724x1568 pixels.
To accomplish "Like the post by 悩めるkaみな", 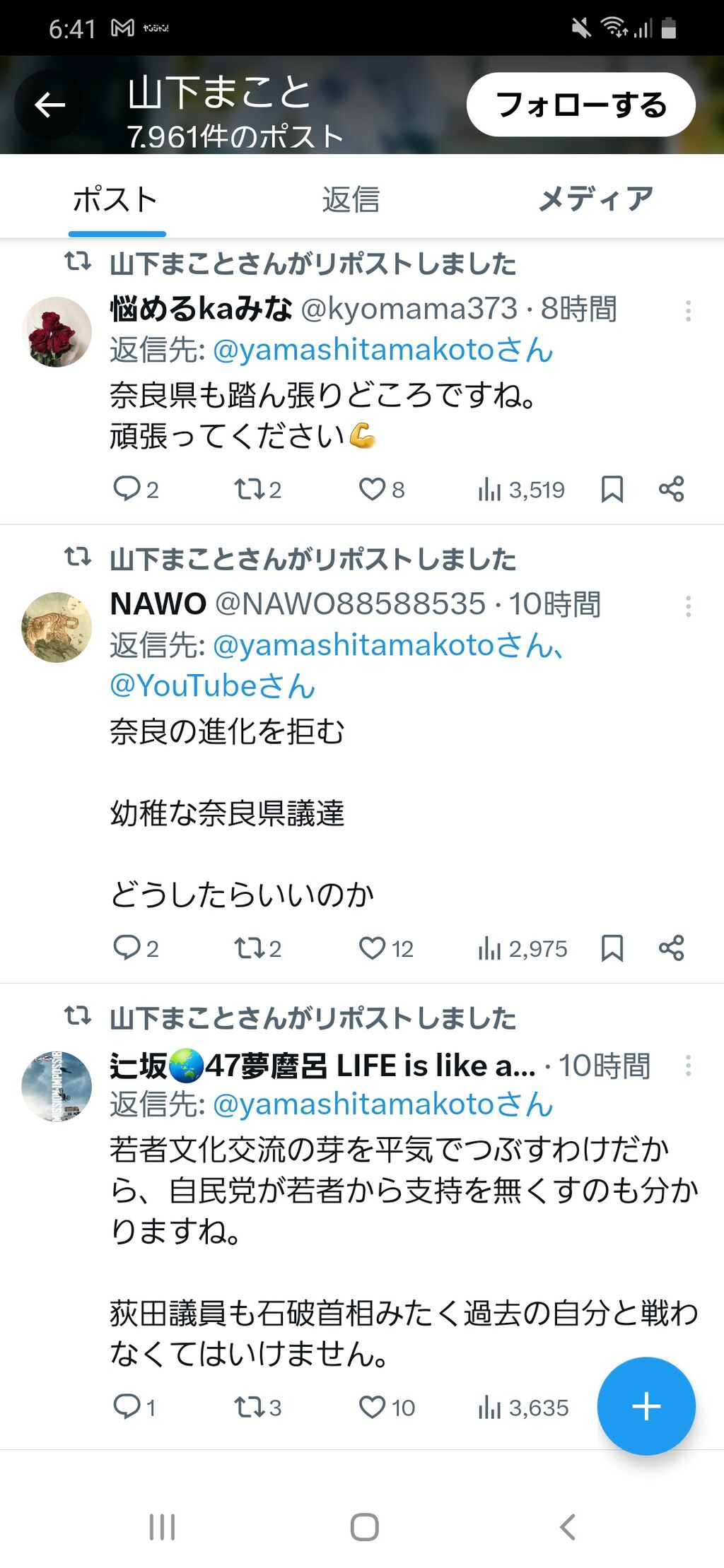I will (372, 489).
